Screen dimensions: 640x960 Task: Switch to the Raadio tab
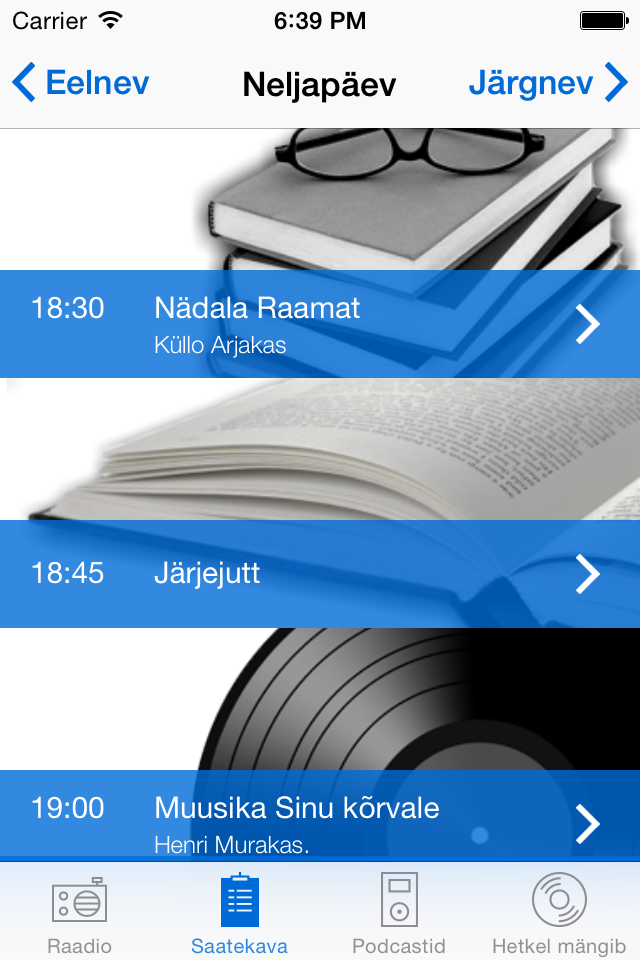[x=80, y=912]
